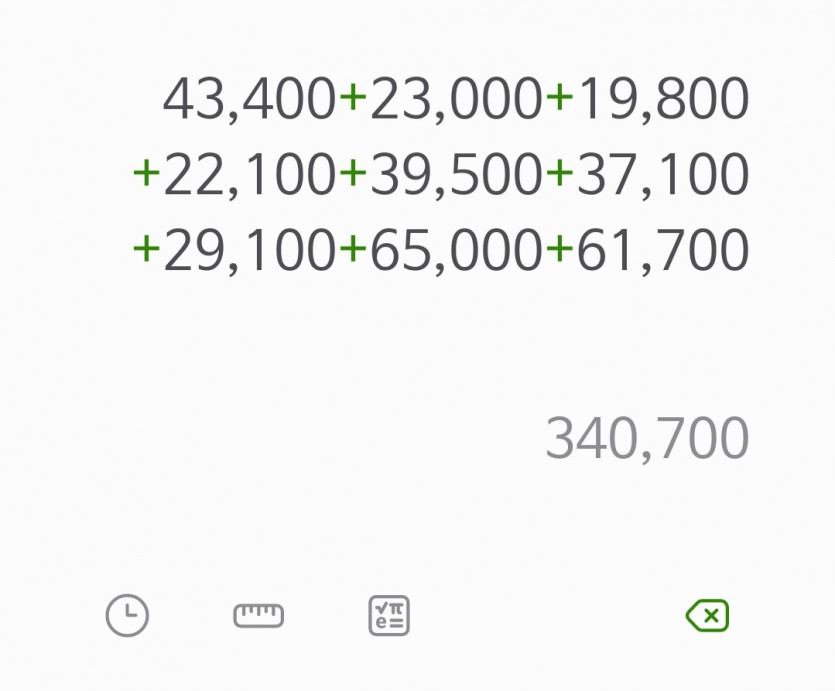835x691 pixels.
Task: Switch to scientific calculator mode
Action: point(389,616)
